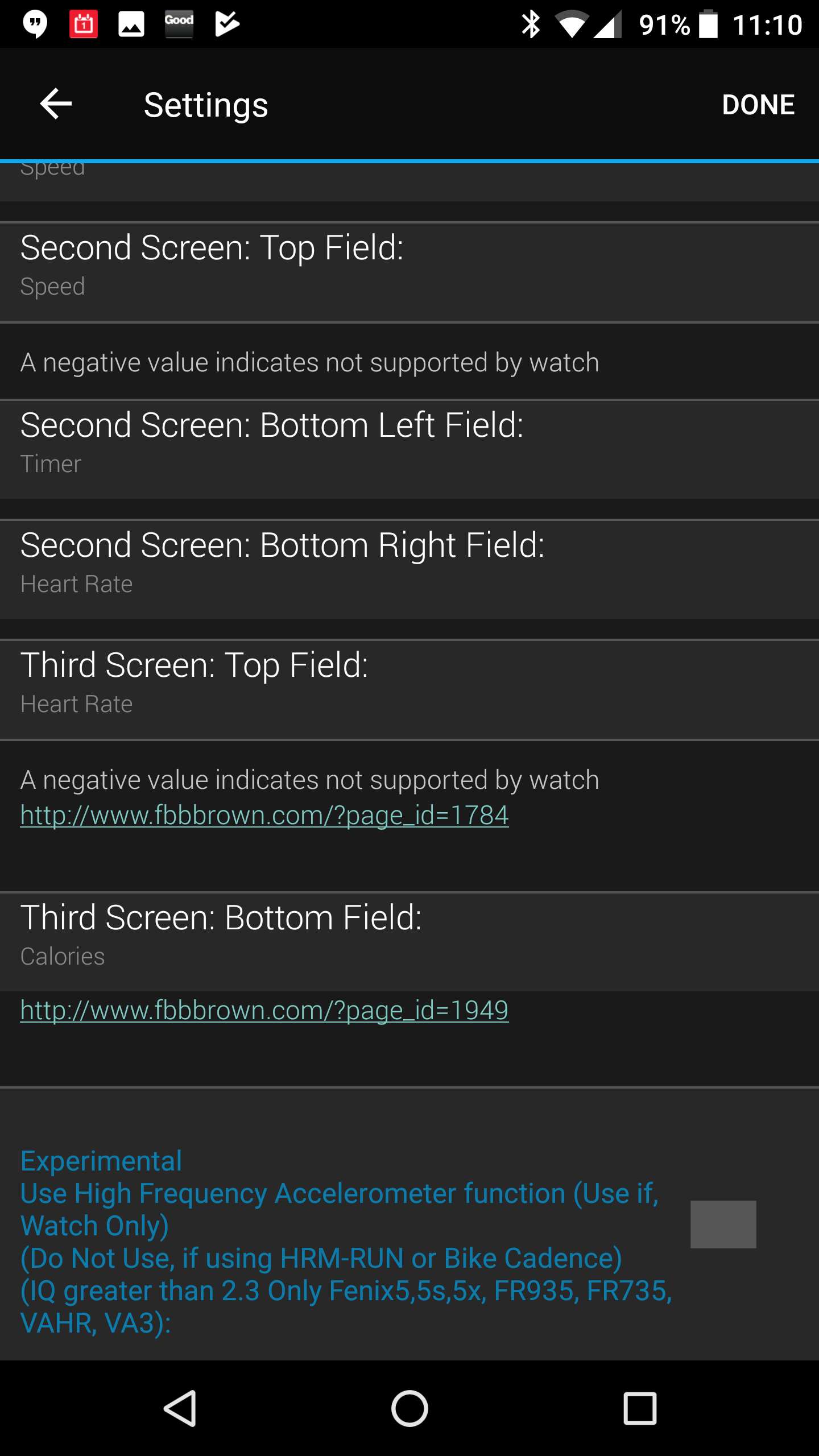819x1456 pixels.
Task: Follow the fbbbrown.com page_id=1949 link
Action: pyautogui.click(x=264, y=1010)
